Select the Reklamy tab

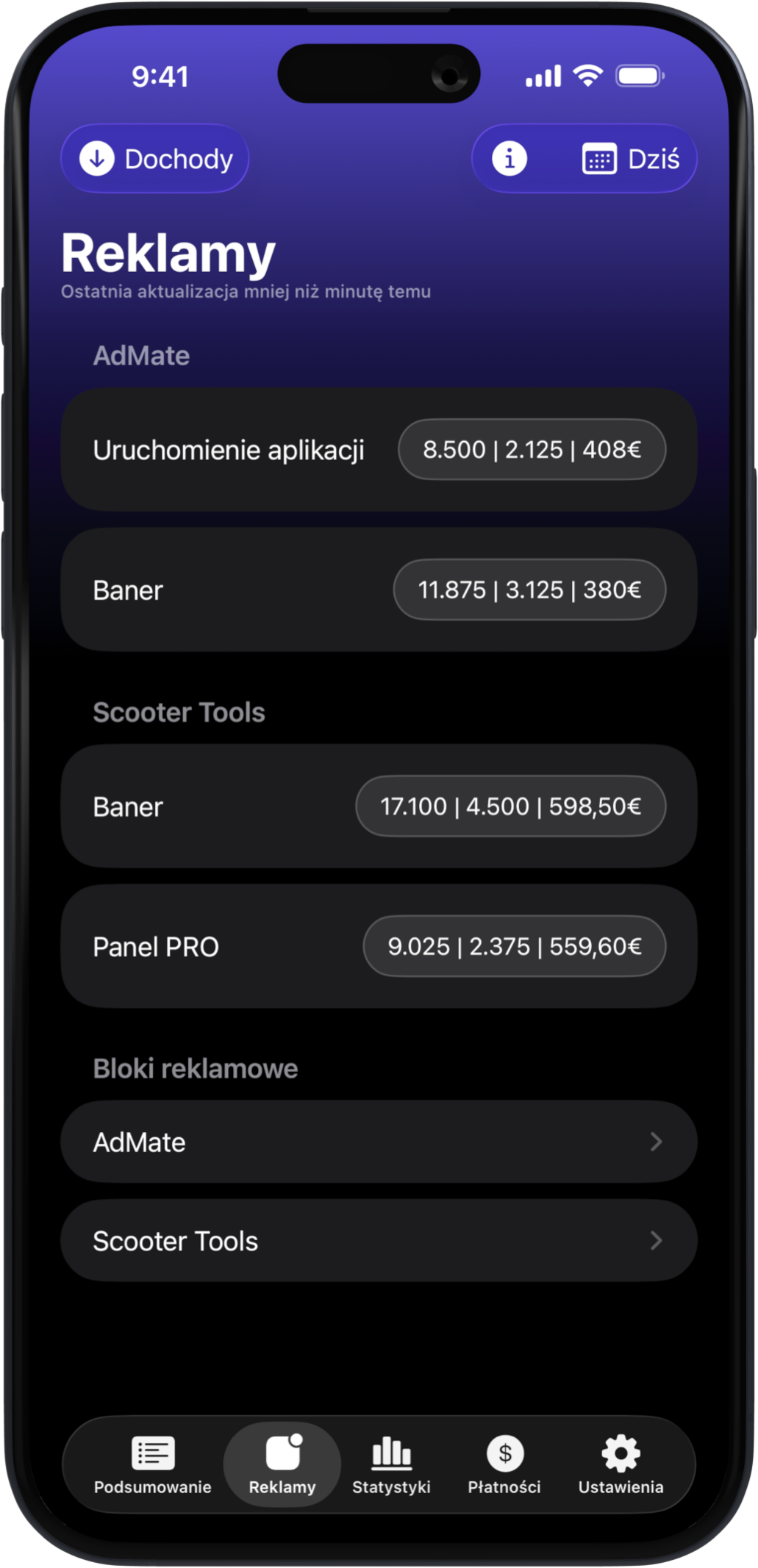coord(282,1465)
